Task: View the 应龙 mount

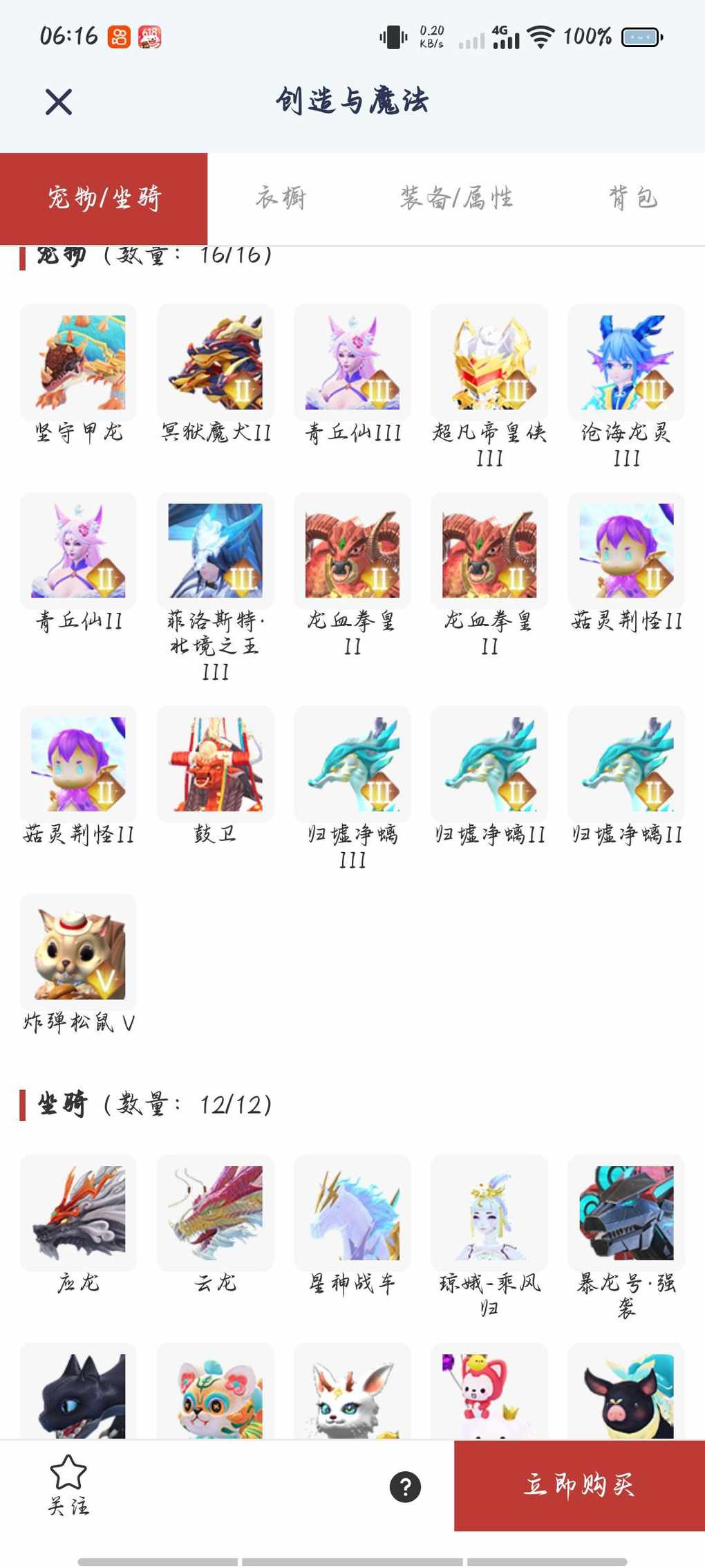Action: pos(78,1212)
